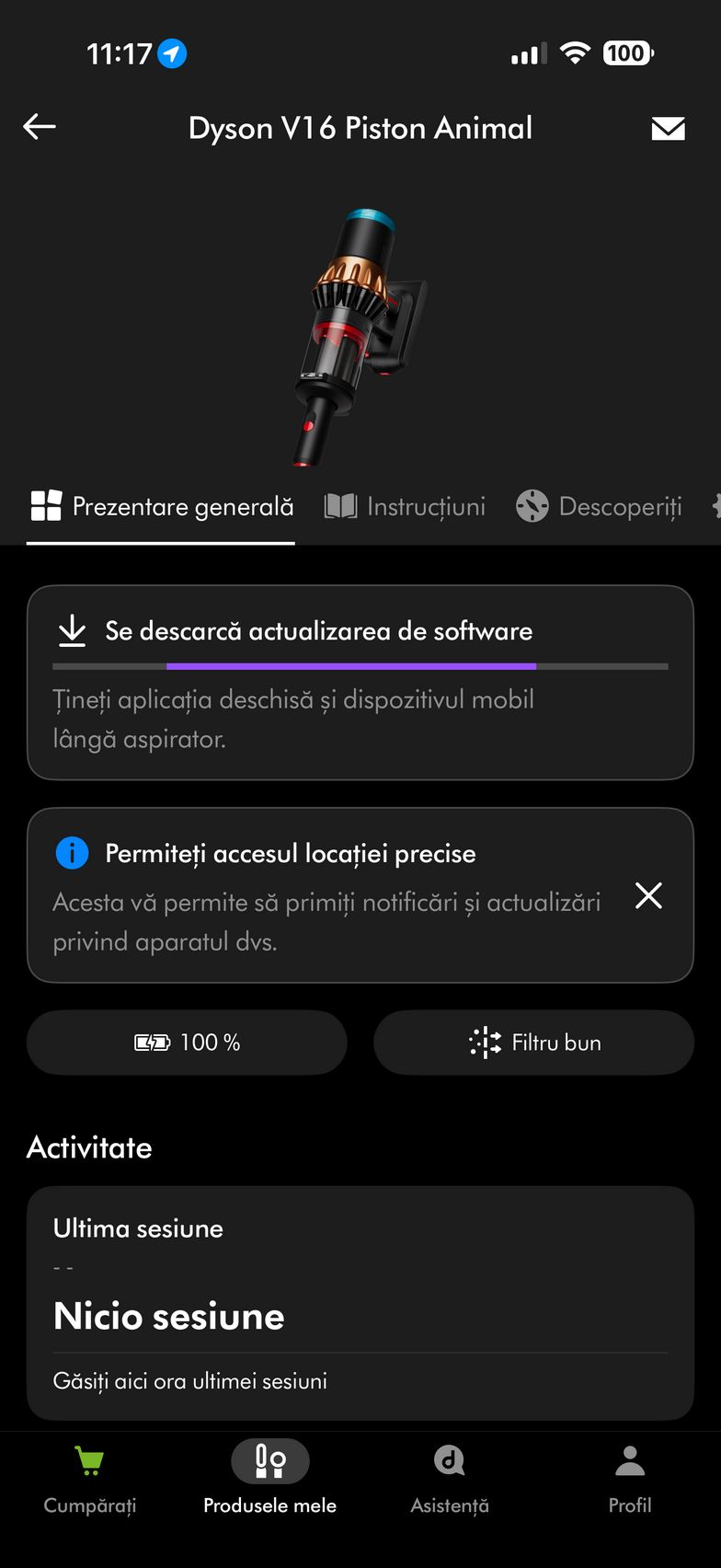721x1568 pixels.
Task: Go back using the arrow icon
Action: (40, 127)
